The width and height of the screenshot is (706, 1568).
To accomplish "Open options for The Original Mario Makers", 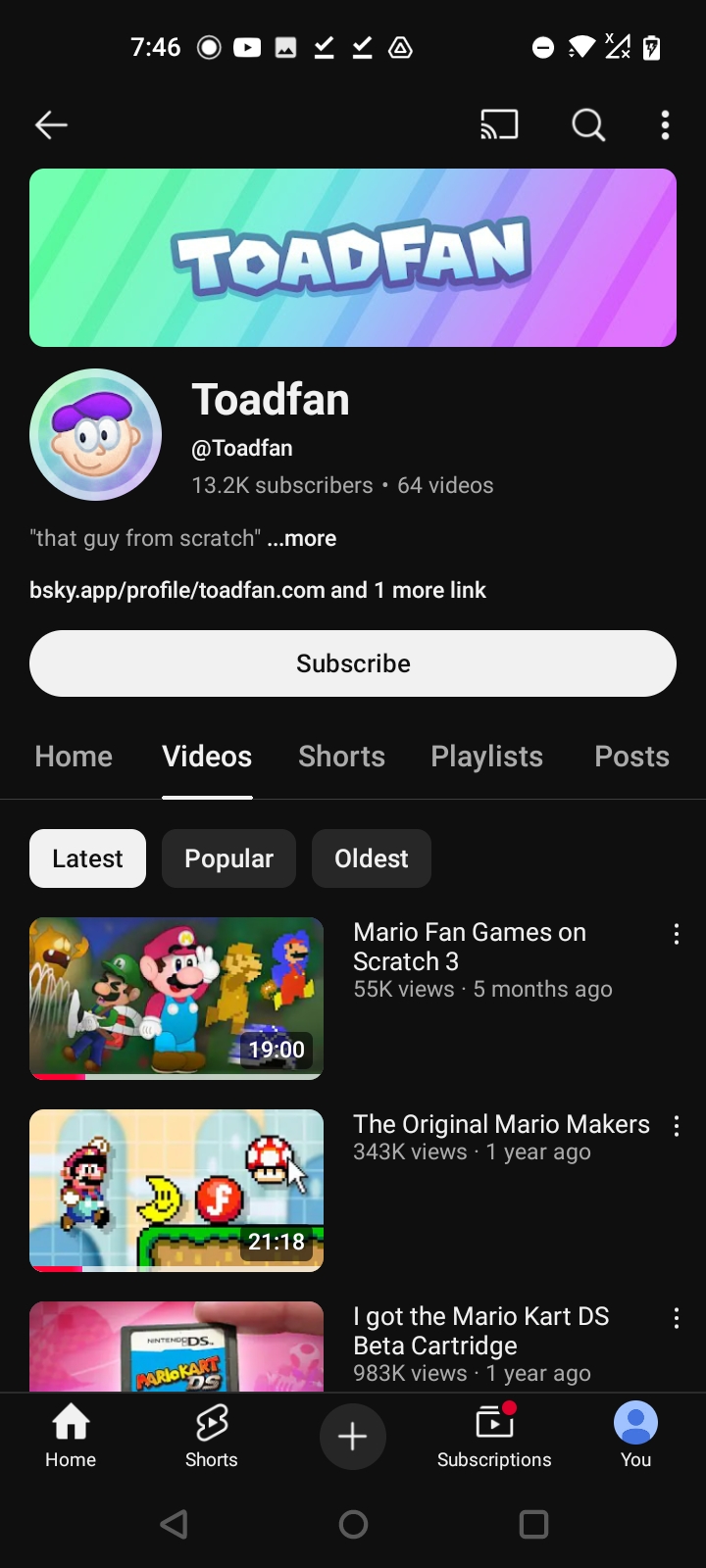I will click(x=677, y=1126).
